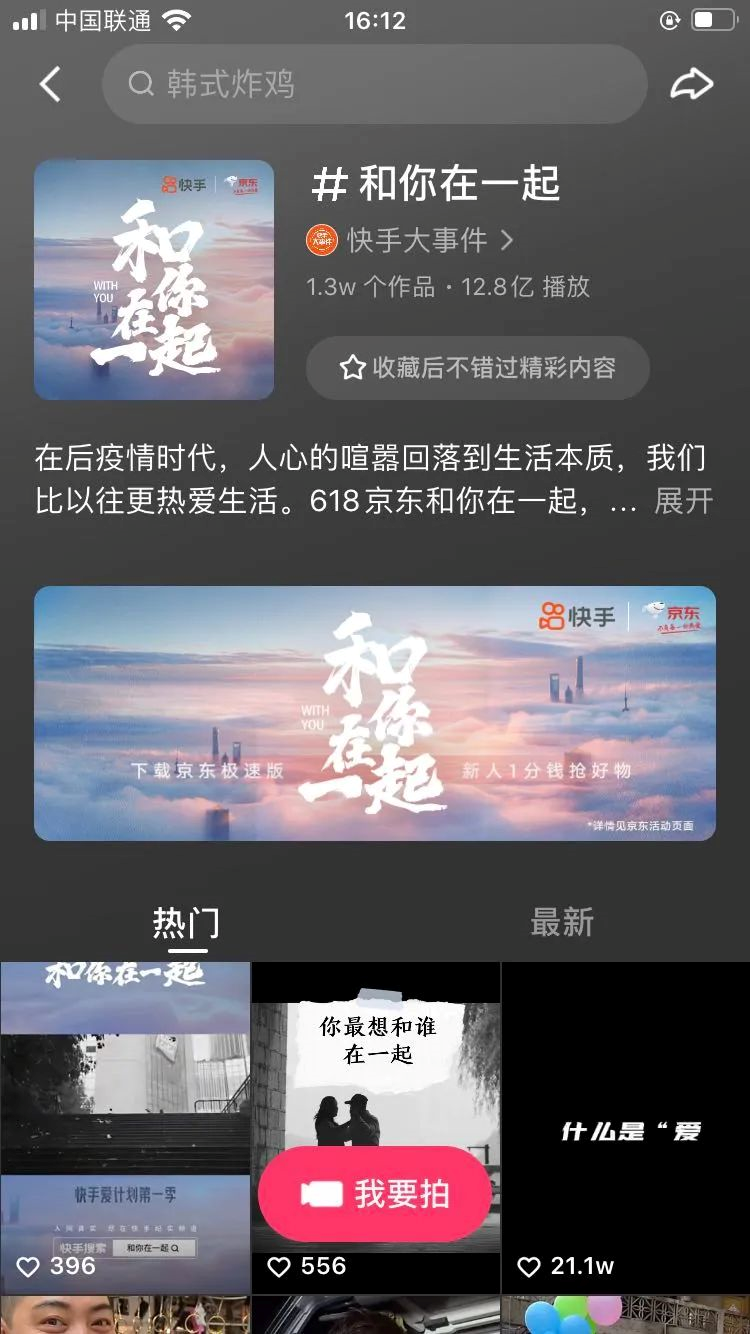Go back using the top-left arrow
750x1334 pixels.
click(50, 85)
